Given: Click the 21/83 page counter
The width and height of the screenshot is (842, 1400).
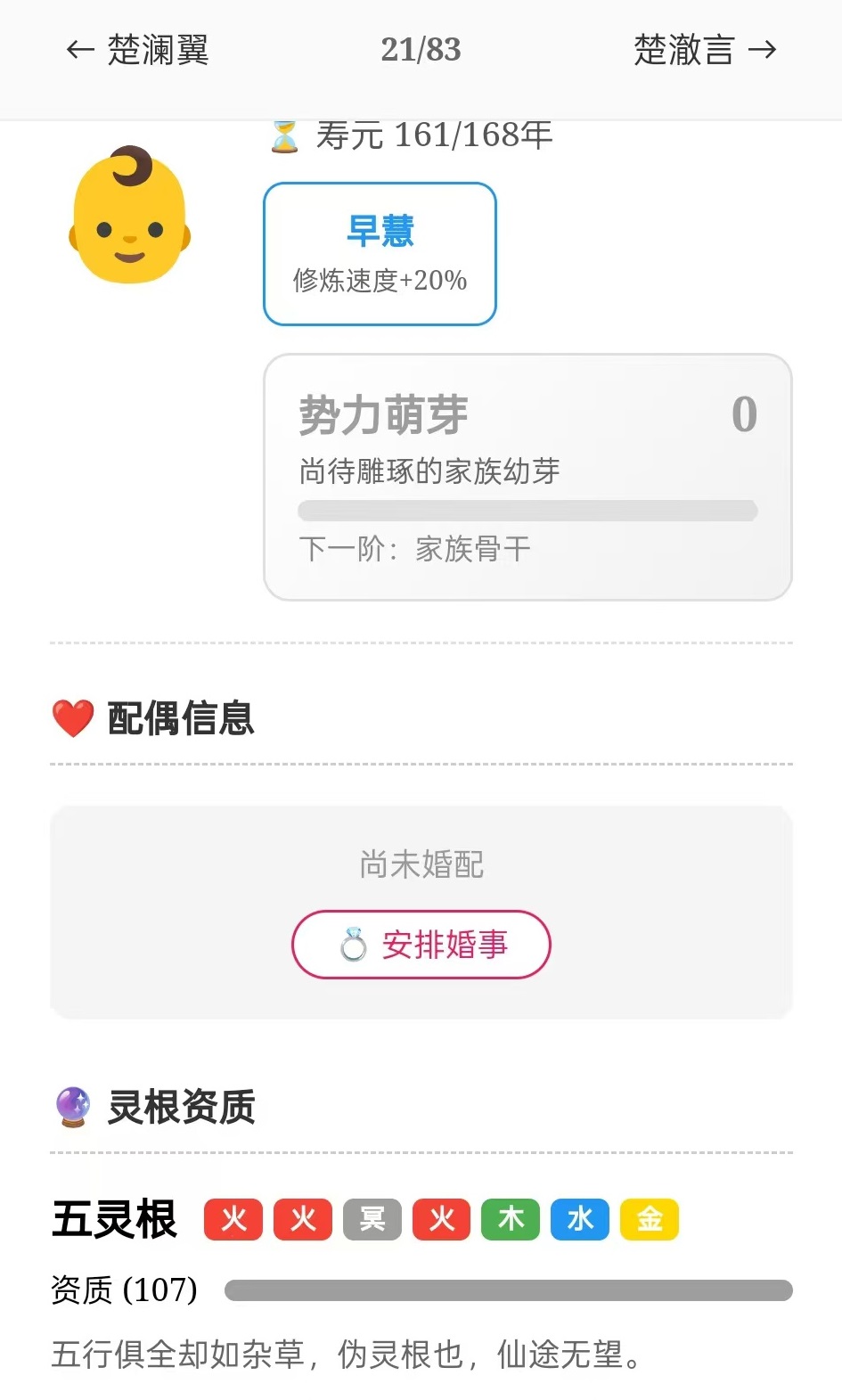Looking at the screenshot, I should (421, 49).
